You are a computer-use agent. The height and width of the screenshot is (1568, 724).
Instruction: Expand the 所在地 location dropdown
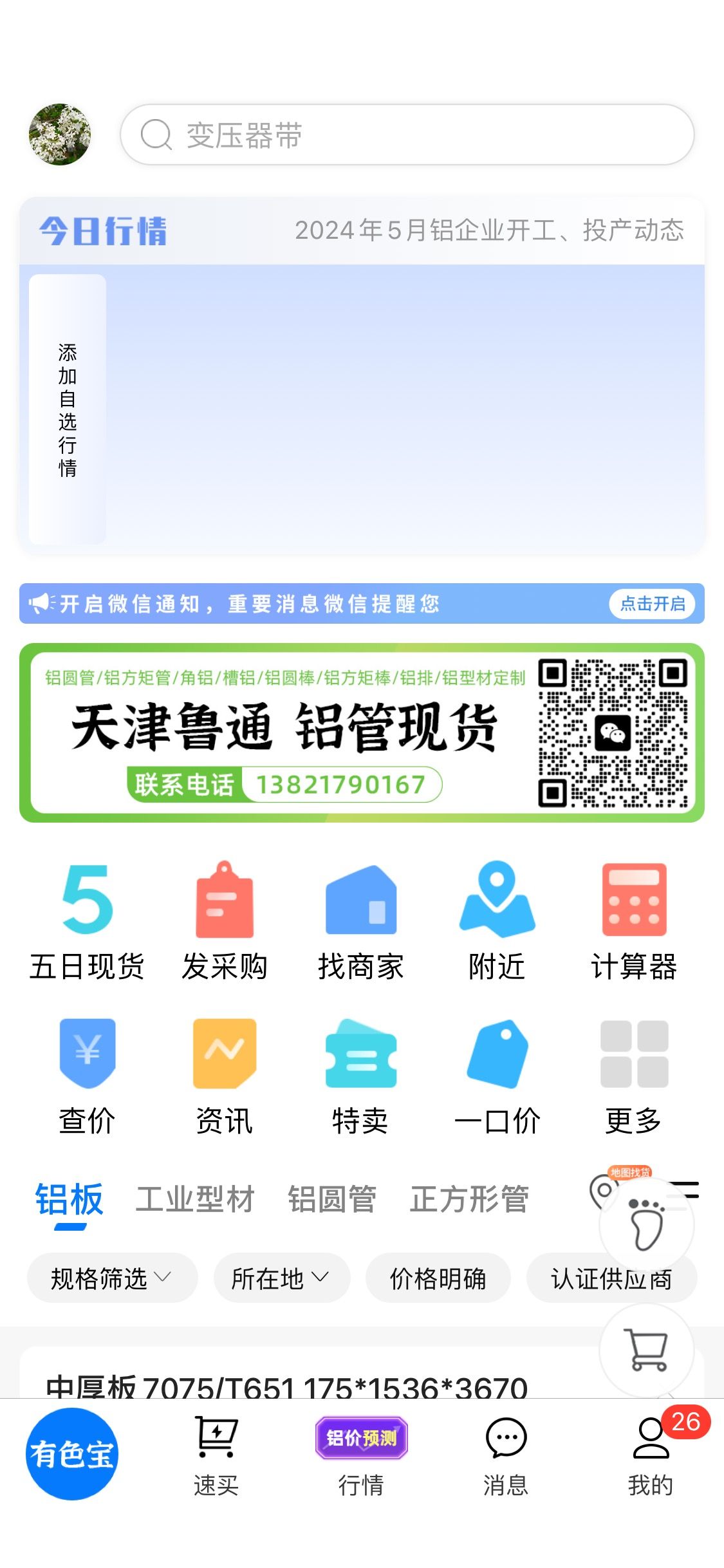coord(282,1278)
